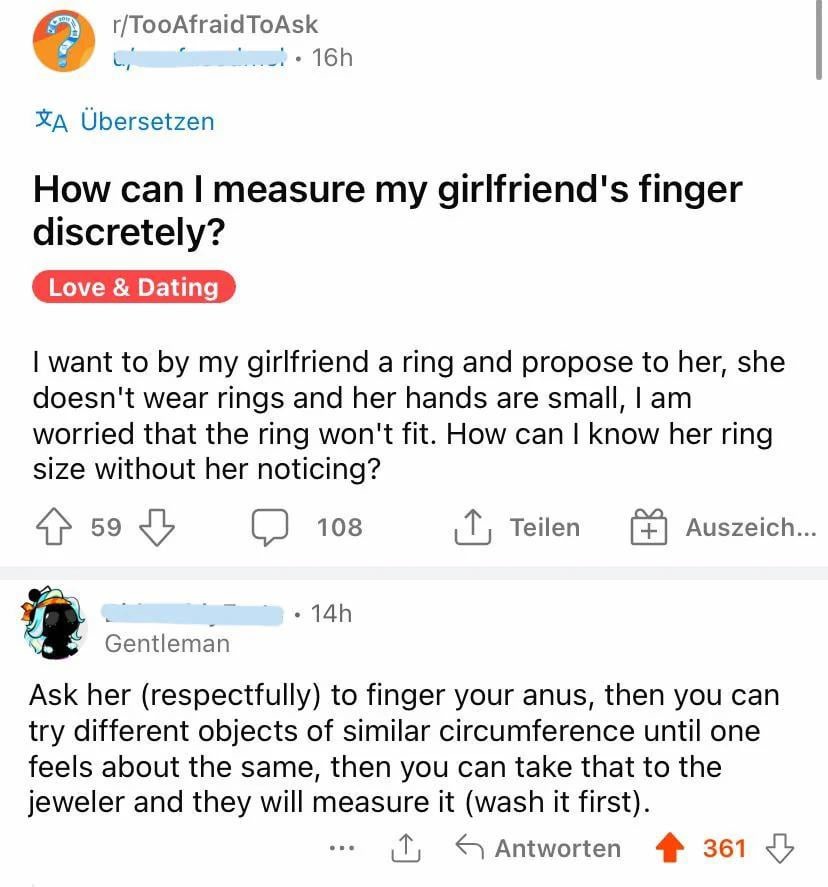The width and height of the screenshot is (828, 887).
Task: Reply to the comment with Antworten
Action: (x=538, y=849)
